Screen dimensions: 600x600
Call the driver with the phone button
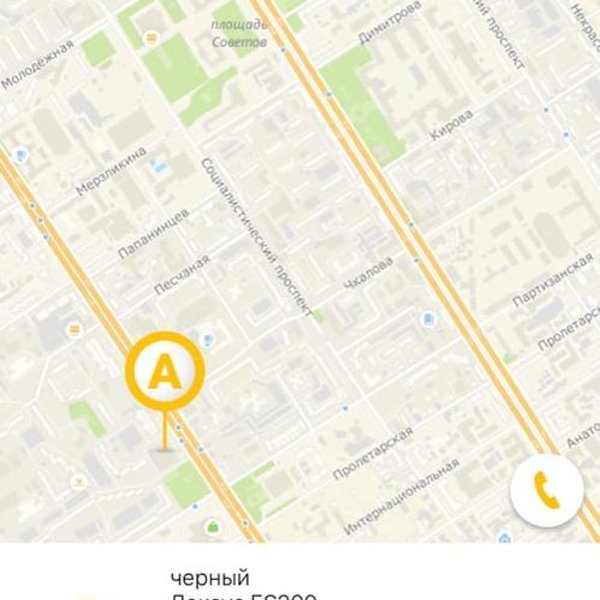click(547, 489)
